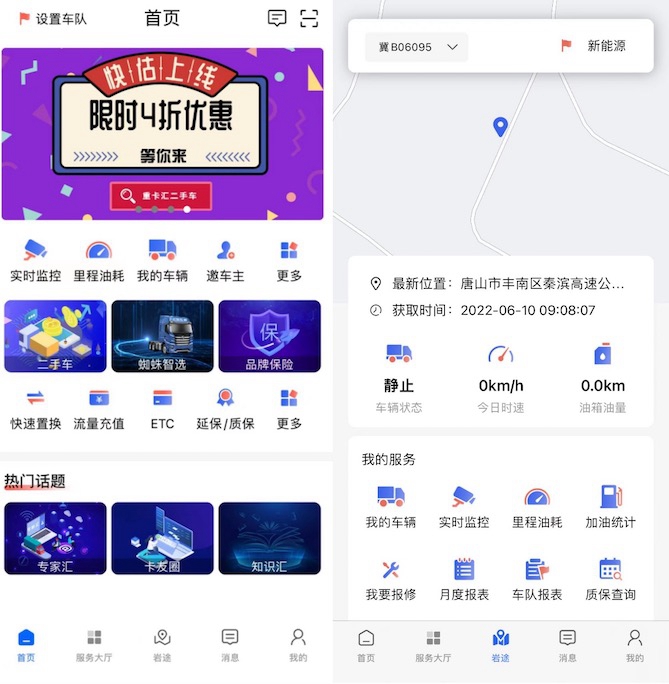
Task: Open the message icon in the top bar
Action: 277,18
